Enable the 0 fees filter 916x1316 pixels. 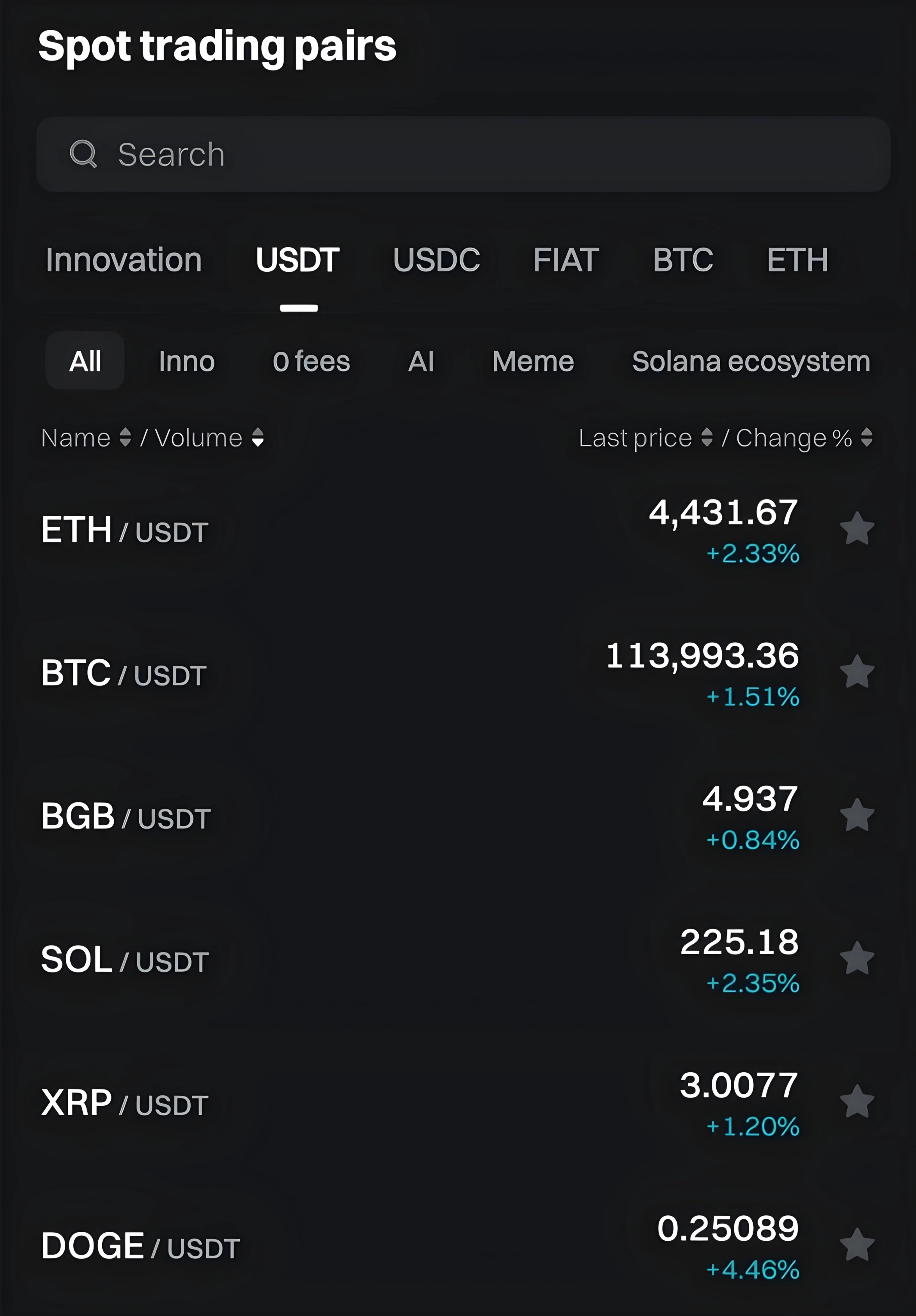coord(311,362)
